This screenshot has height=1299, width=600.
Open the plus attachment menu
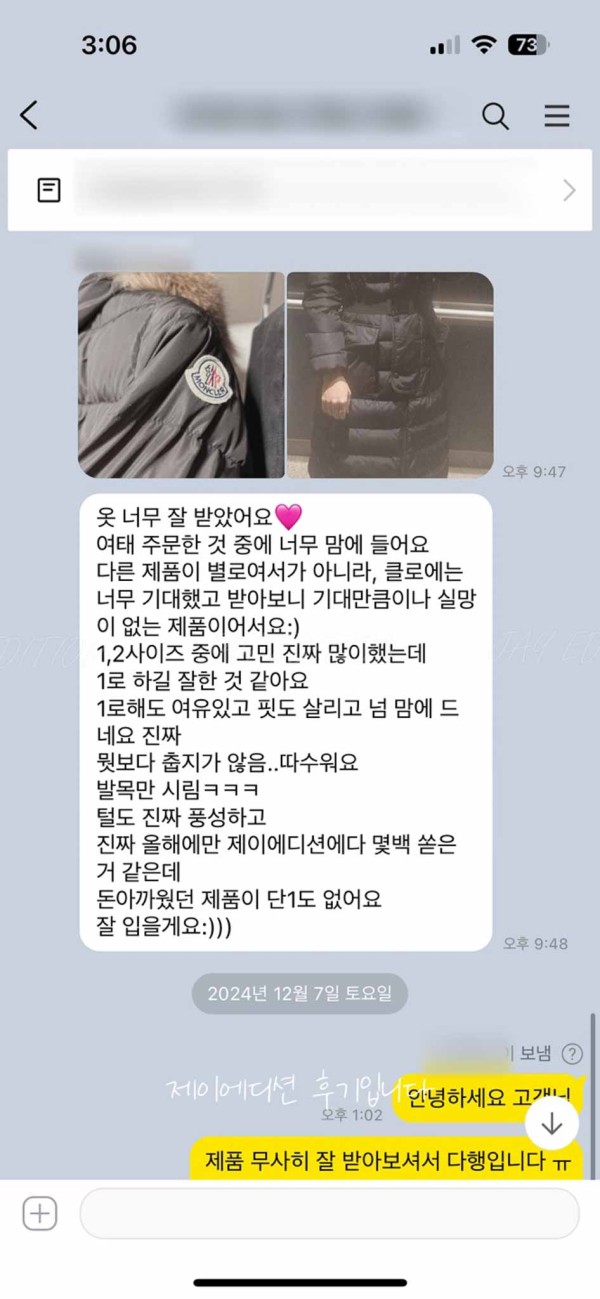[x=40, y=1214]
